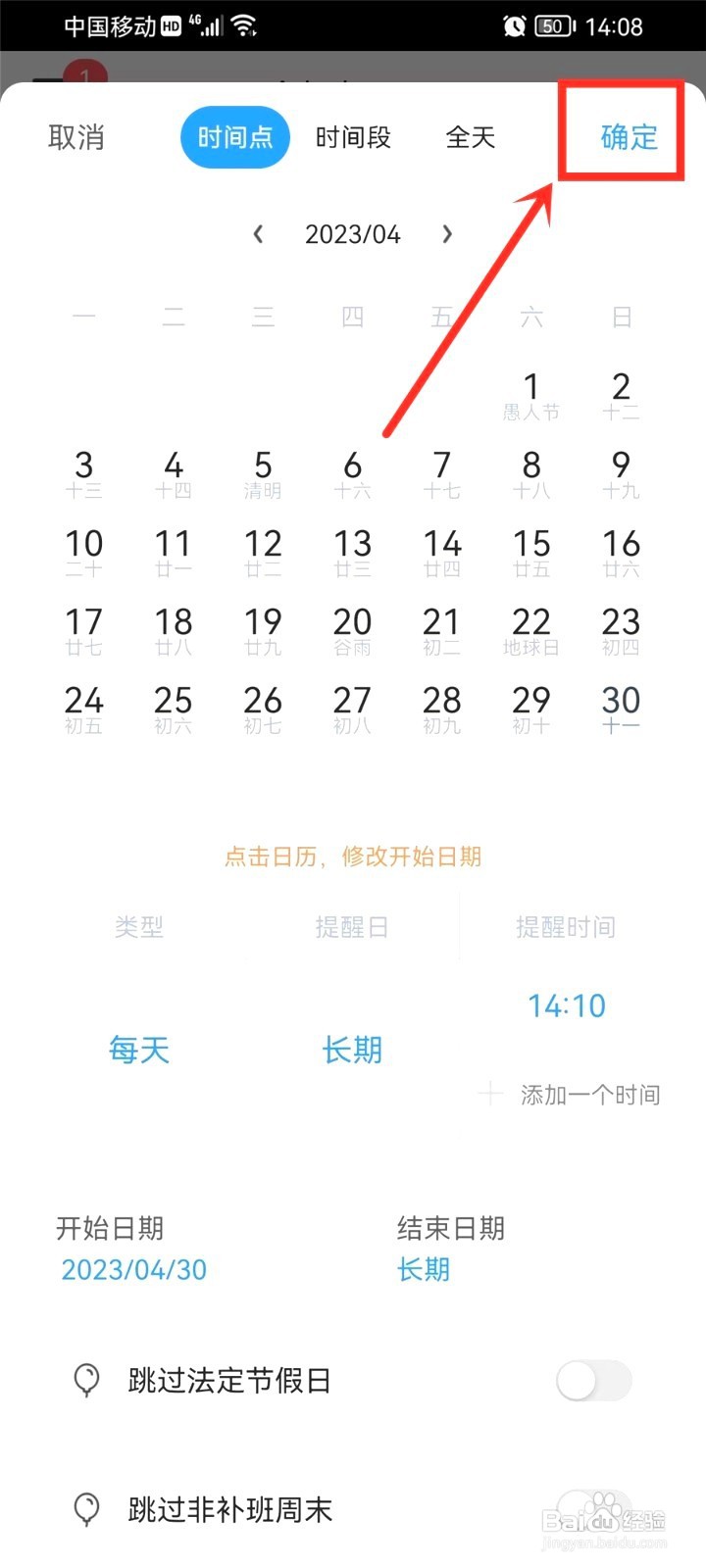
Task: Switch to the 时间段 tab
Action: point(352,137)
